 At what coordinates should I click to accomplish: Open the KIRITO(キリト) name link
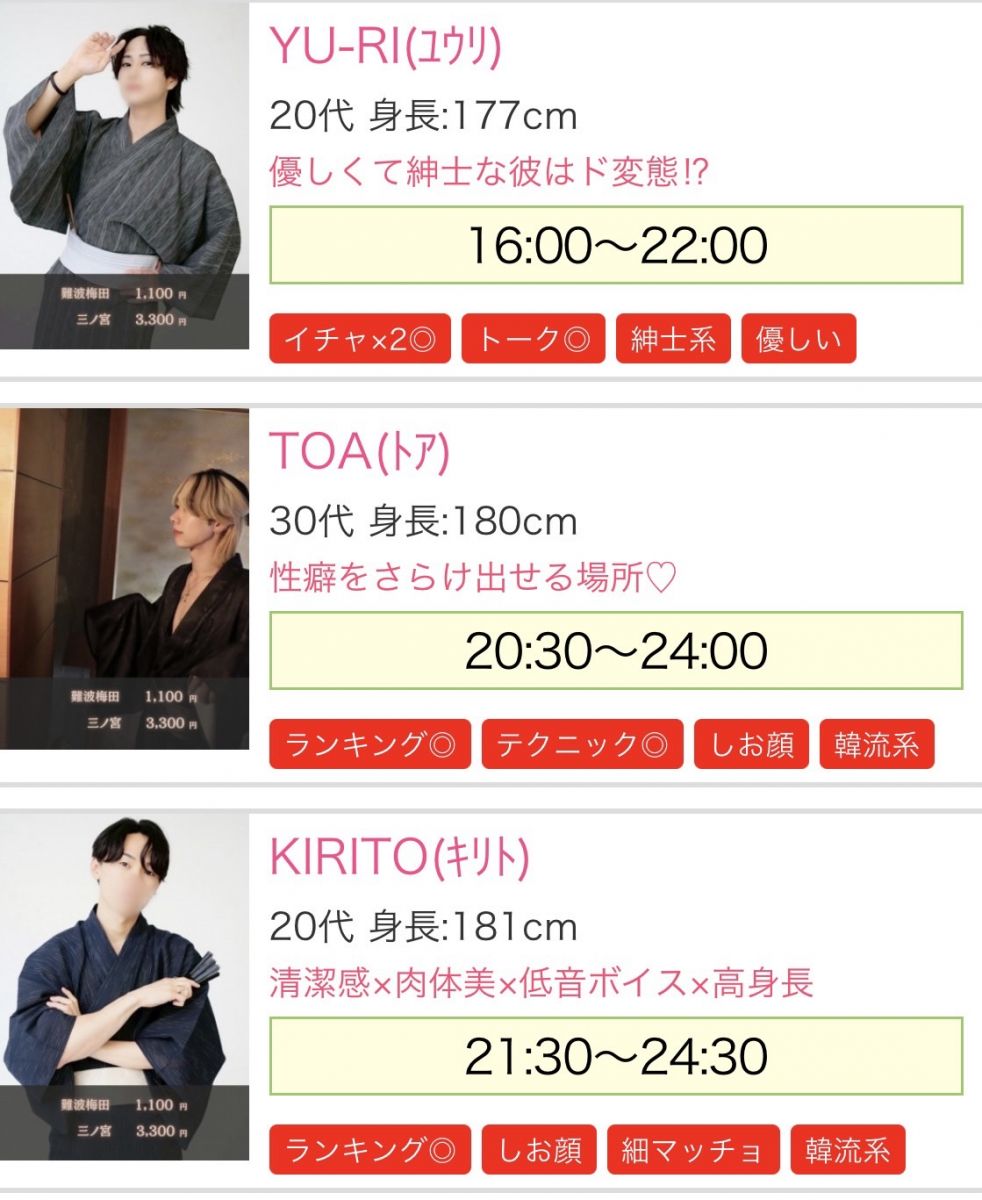point(399,856)
